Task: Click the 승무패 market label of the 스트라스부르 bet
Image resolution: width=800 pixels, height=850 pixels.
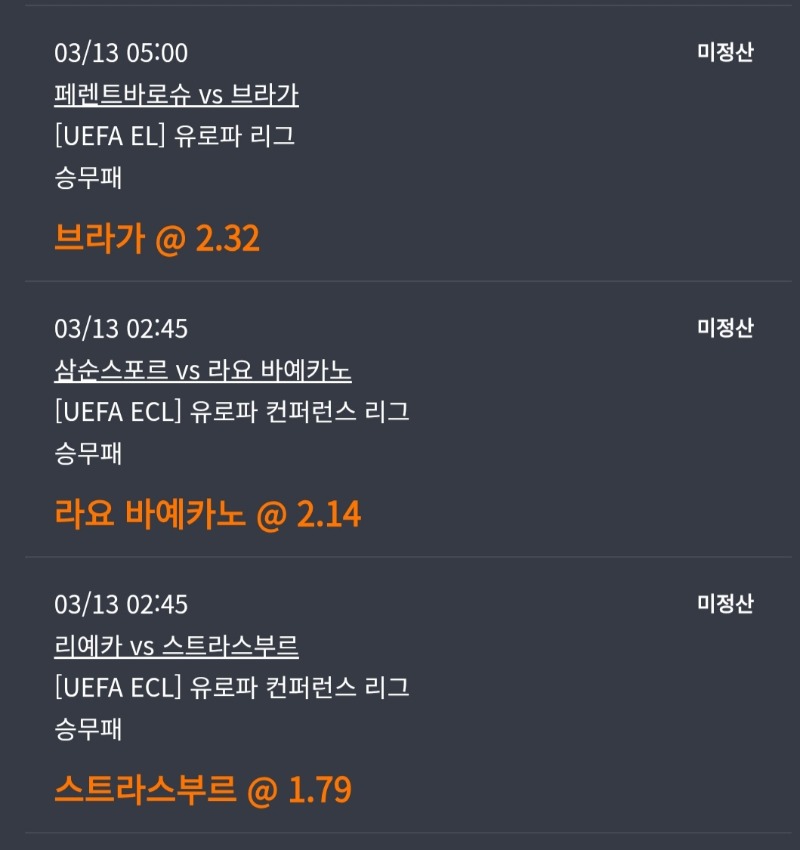Action: [85, 729]
